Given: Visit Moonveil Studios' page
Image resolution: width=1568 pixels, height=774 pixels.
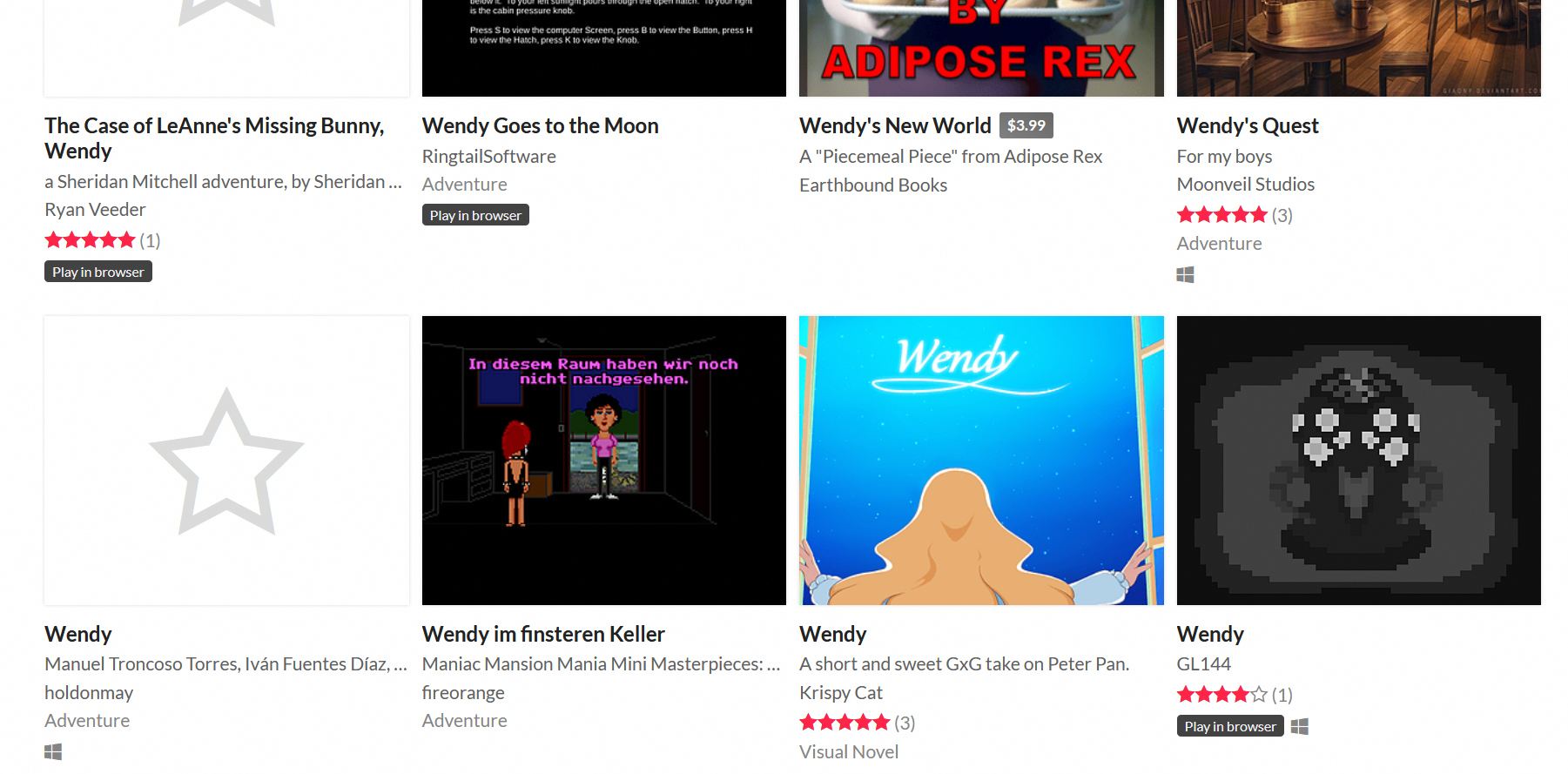Looking at the screenshot, I should (x=1245, y=185).
